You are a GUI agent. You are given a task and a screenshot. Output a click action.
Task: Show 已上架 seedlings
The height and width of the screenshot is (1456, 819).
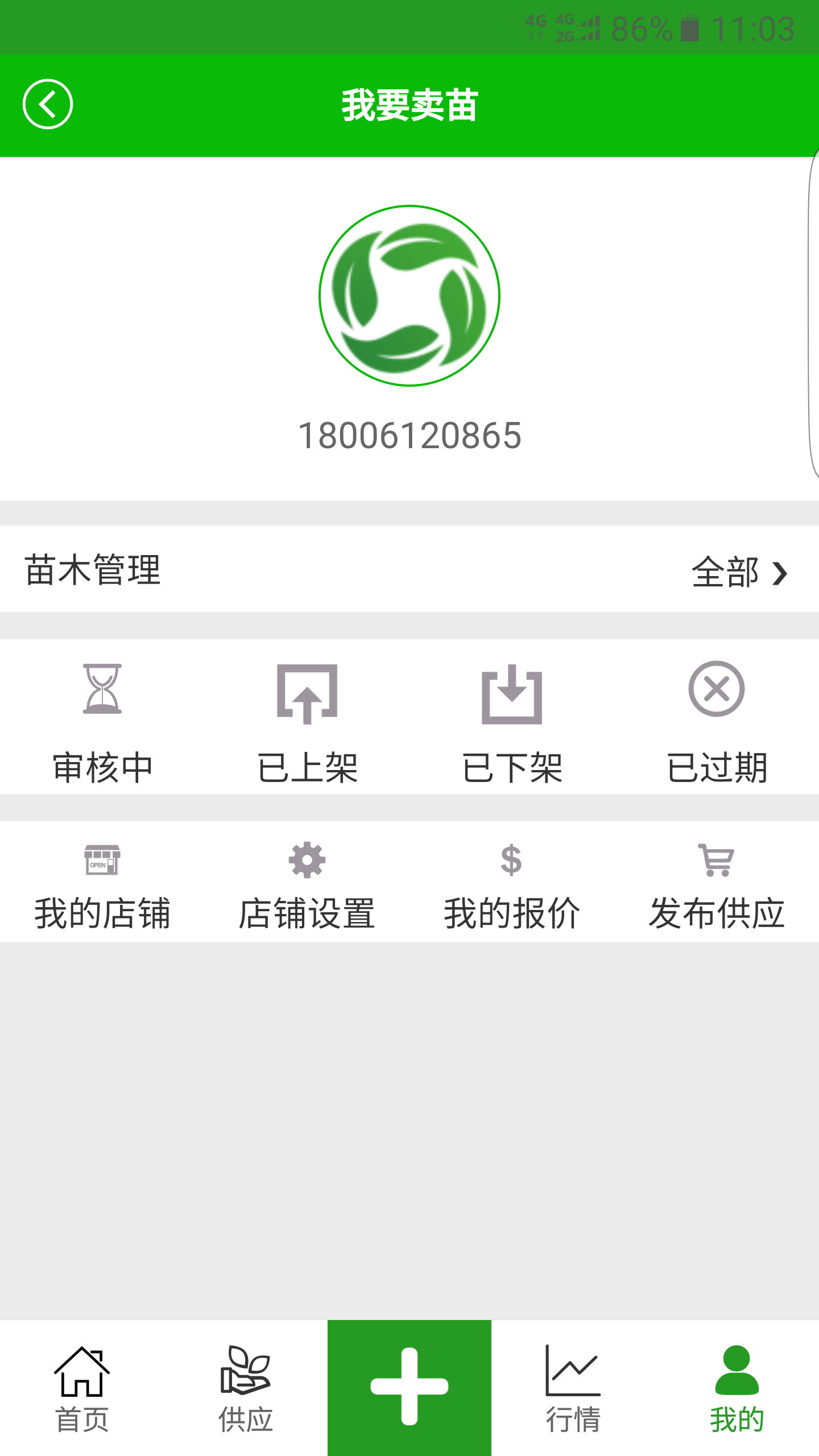(x=307, y=721)
